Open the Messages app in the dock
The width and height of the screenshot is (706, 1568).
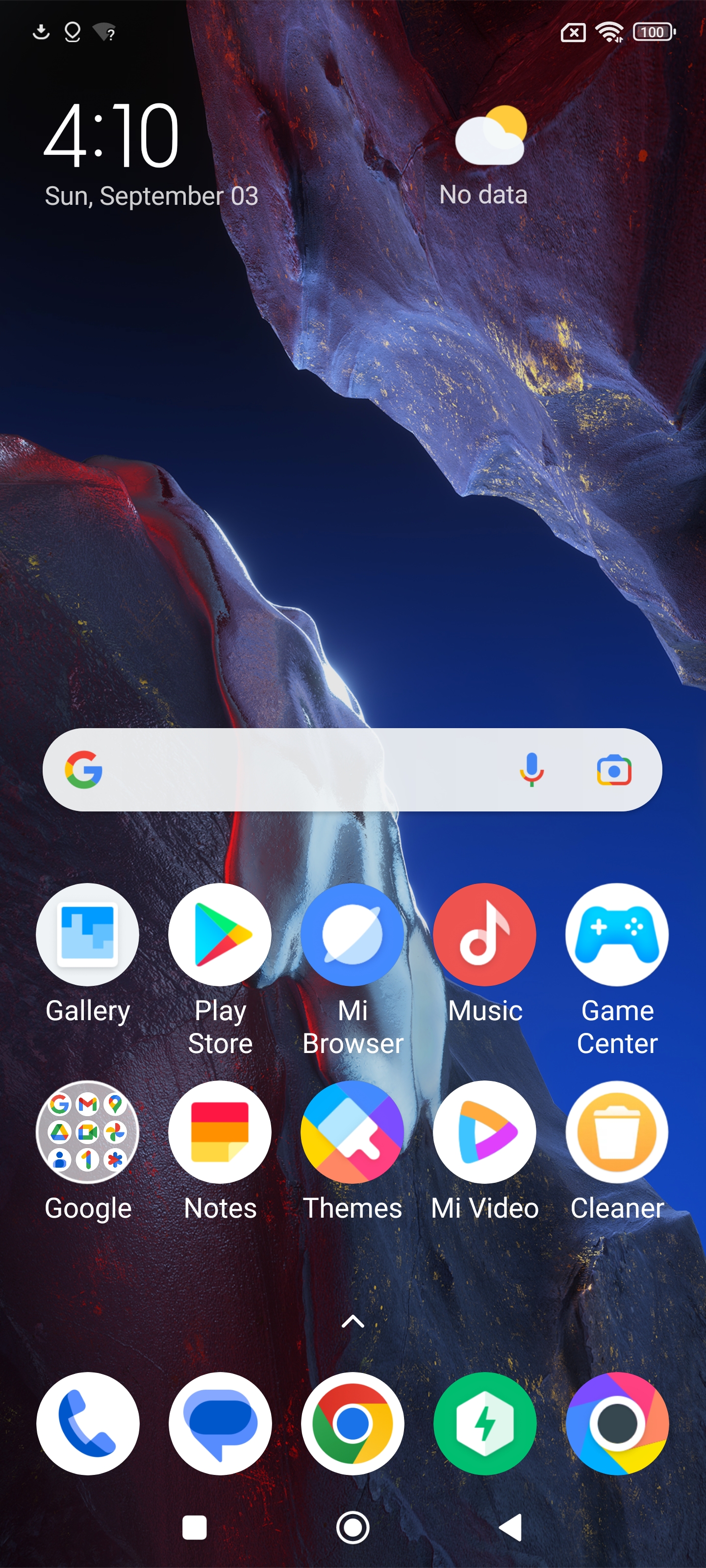coord(220,1423)
